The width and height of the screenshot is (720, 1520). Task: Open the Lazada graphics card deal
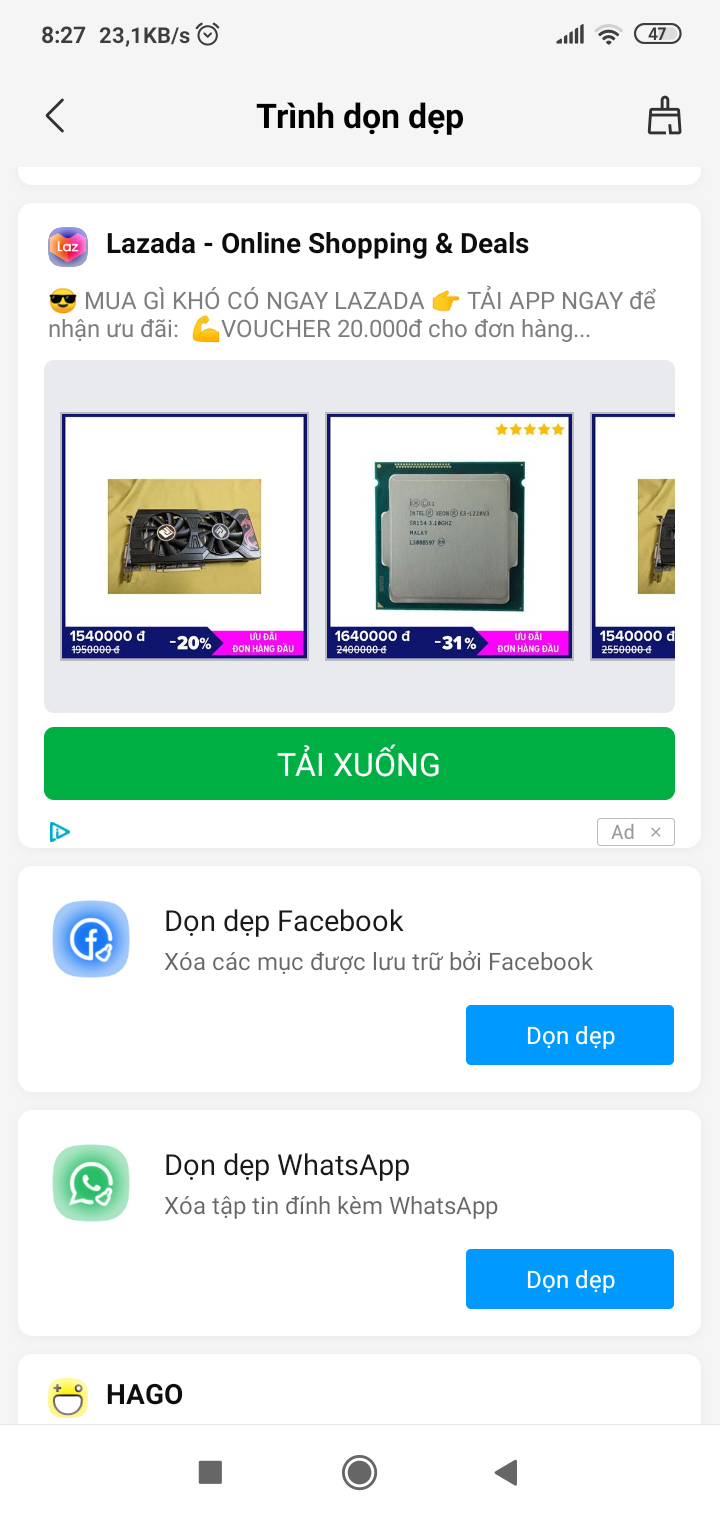click(184, 537)
